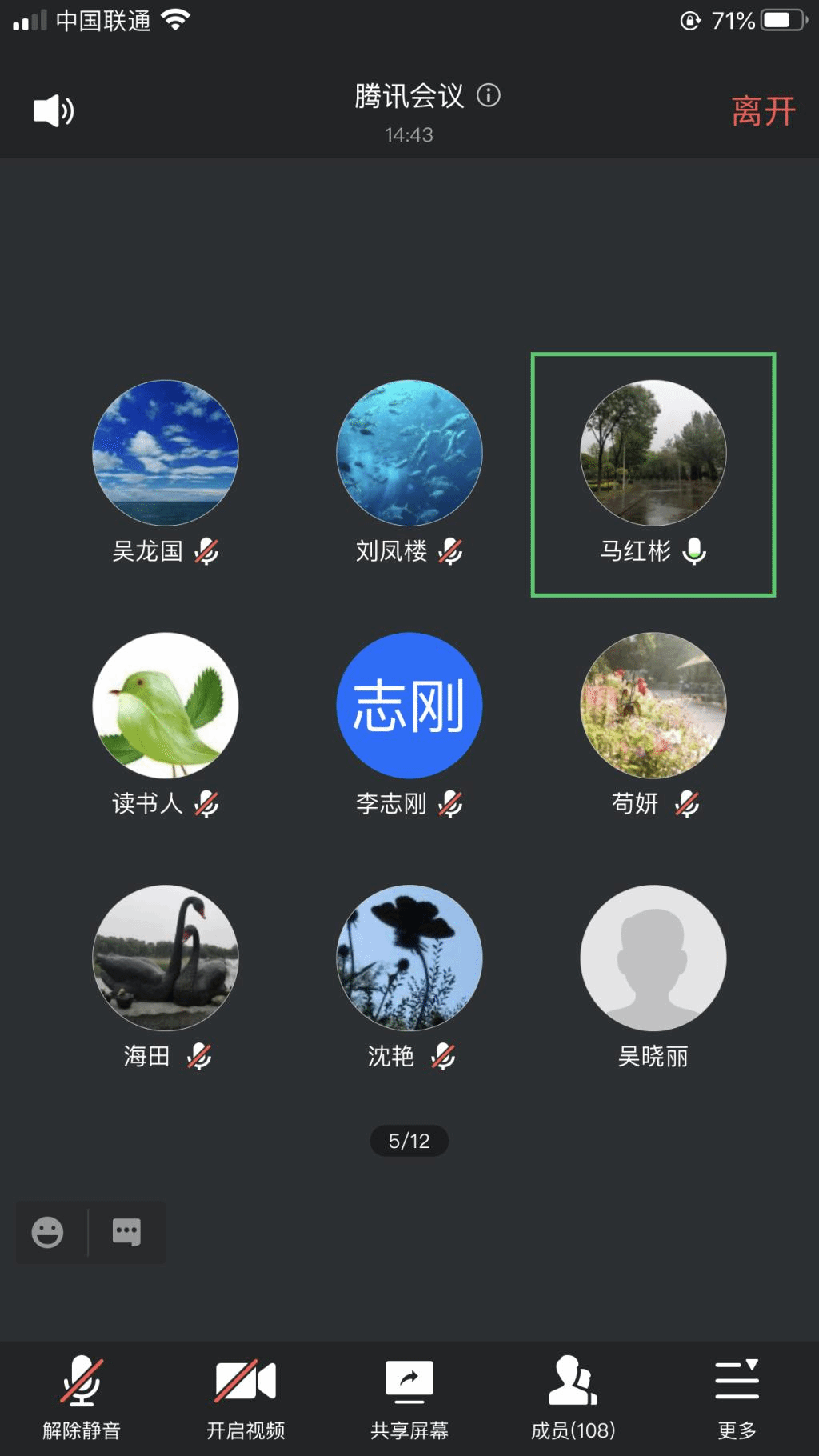The width and height of the screenshot is (819, 1456).
Task: Toggle the speaker audio icon
Action: (53, 110)
